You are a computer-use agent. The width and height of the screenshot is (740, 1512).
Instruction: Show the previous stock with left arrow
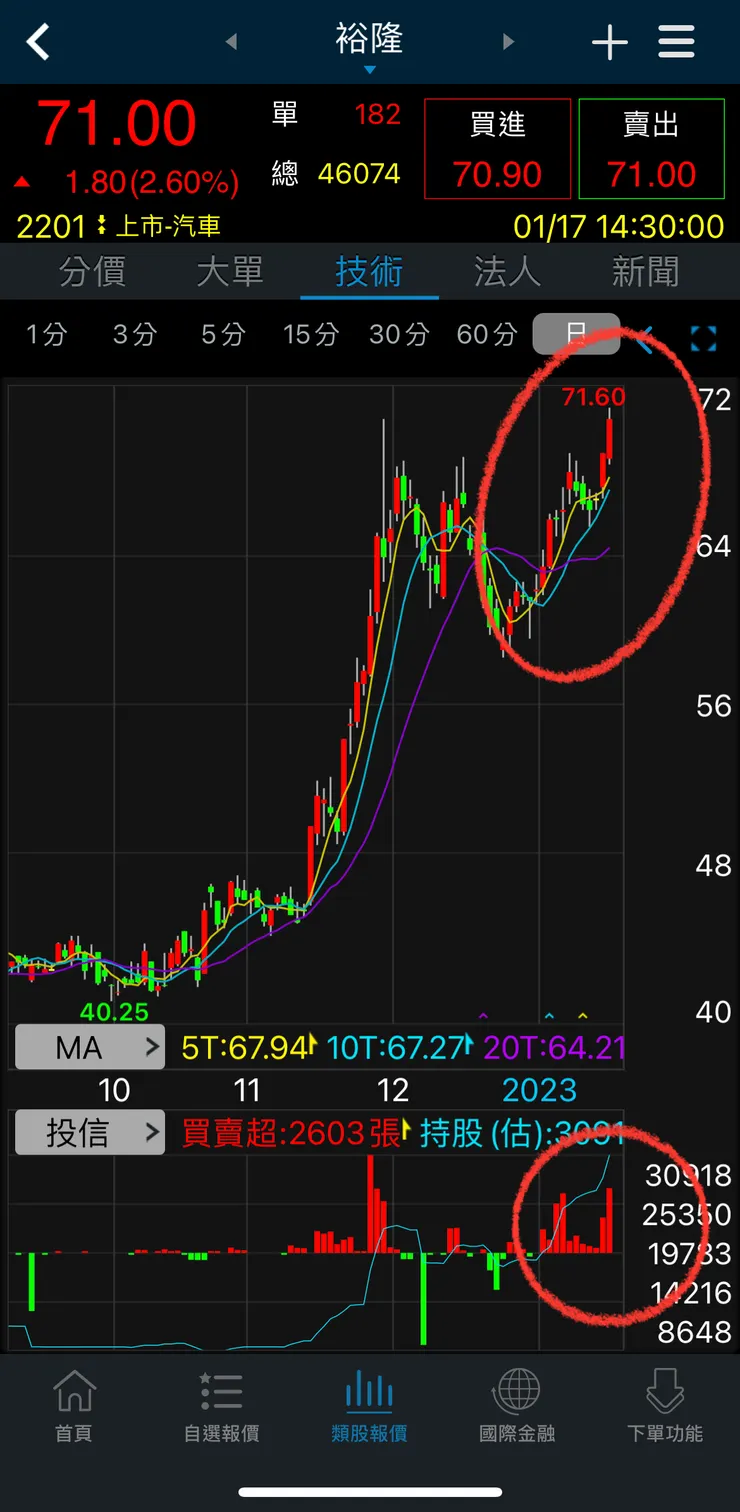232,42
